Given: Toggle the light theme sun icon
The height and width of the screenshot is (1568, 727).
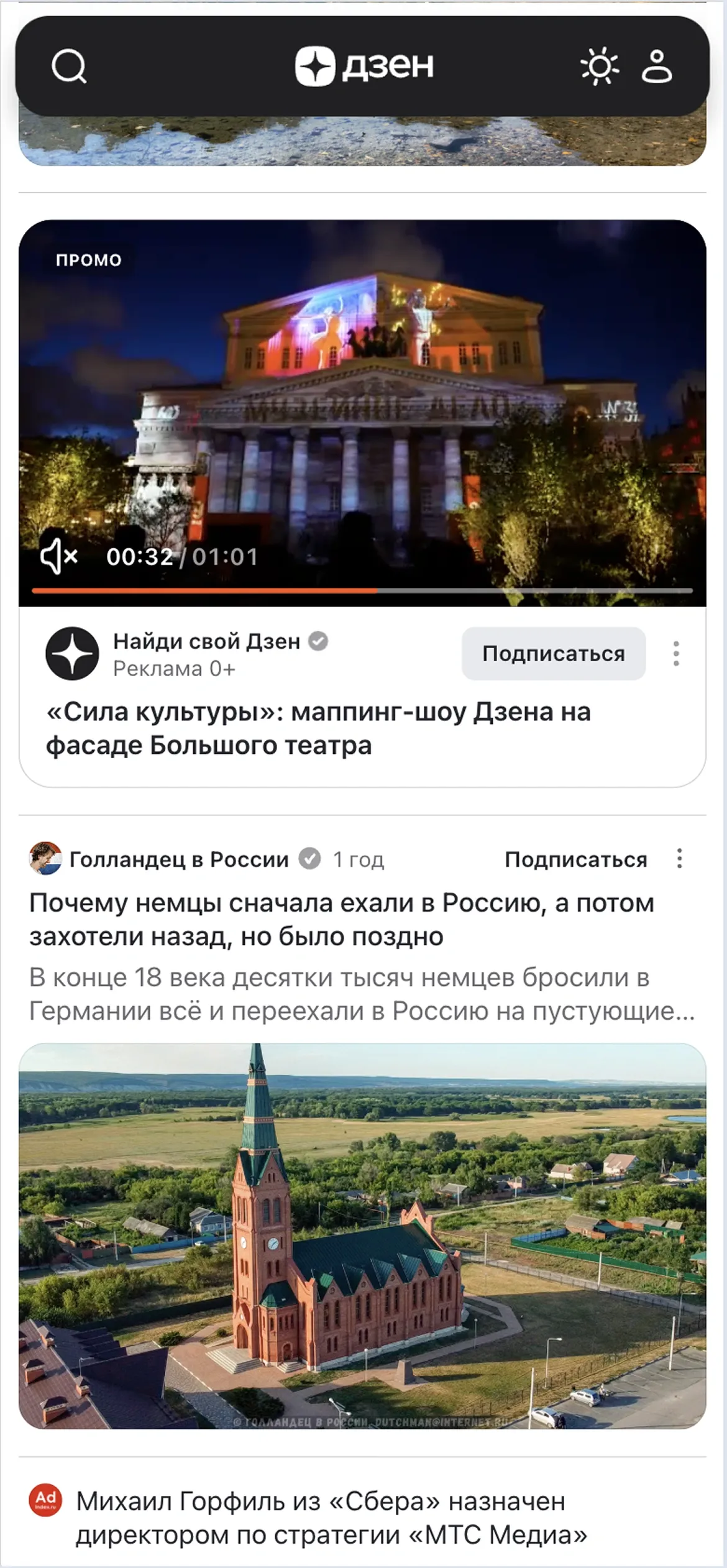Looking at the screenshot, I should 599,66.
